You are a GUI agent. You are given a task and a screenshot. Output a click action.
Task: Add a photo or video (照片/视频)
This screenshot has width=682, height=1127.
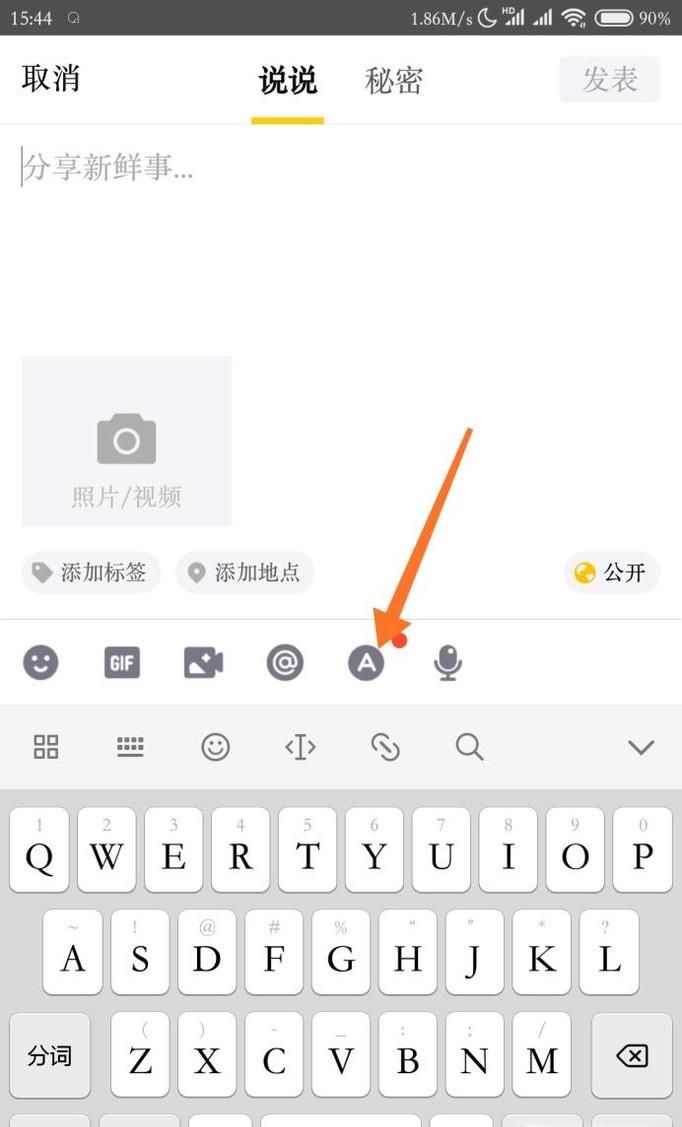coord(127,441)
